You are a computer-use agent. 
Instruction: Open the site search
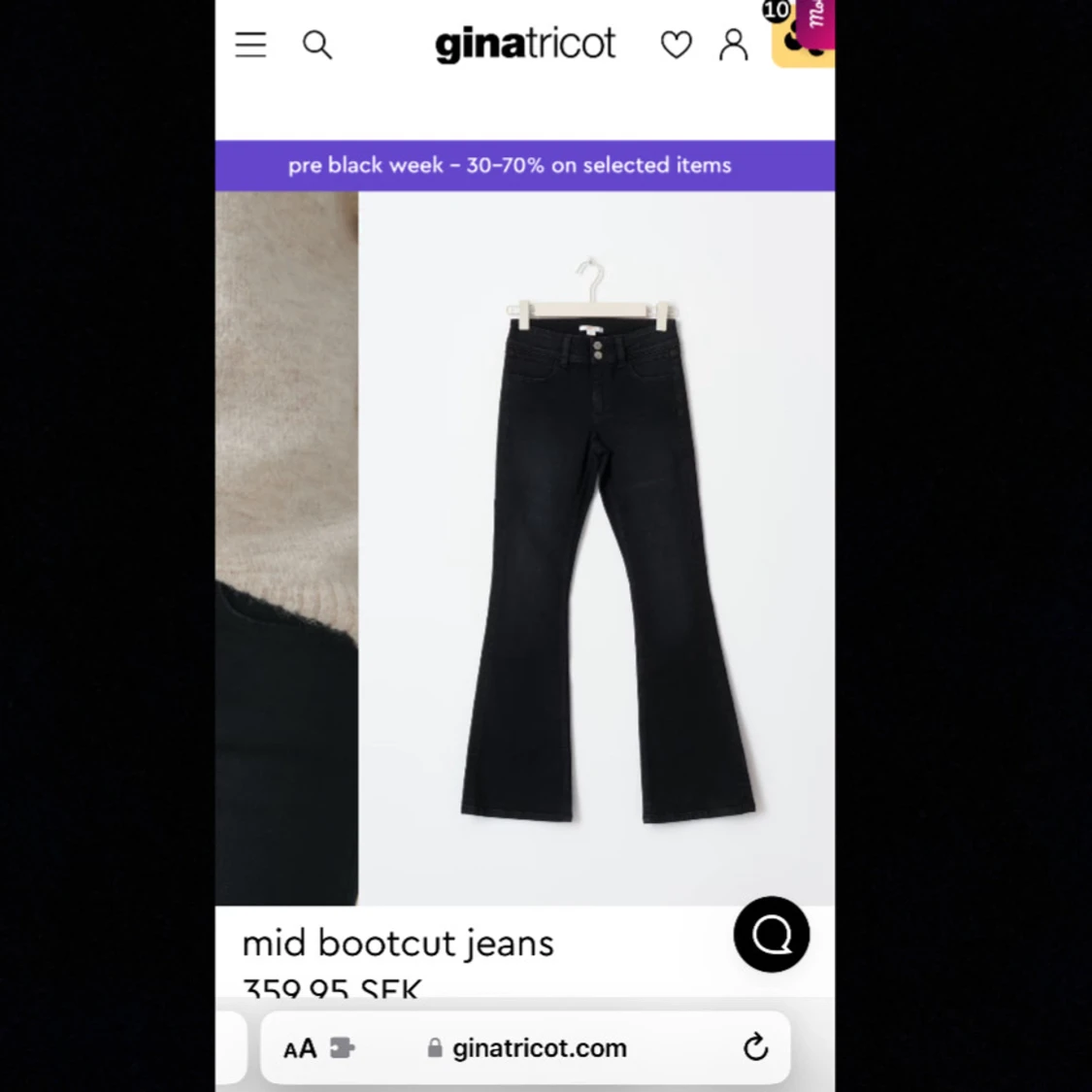[x=316, y=46]
